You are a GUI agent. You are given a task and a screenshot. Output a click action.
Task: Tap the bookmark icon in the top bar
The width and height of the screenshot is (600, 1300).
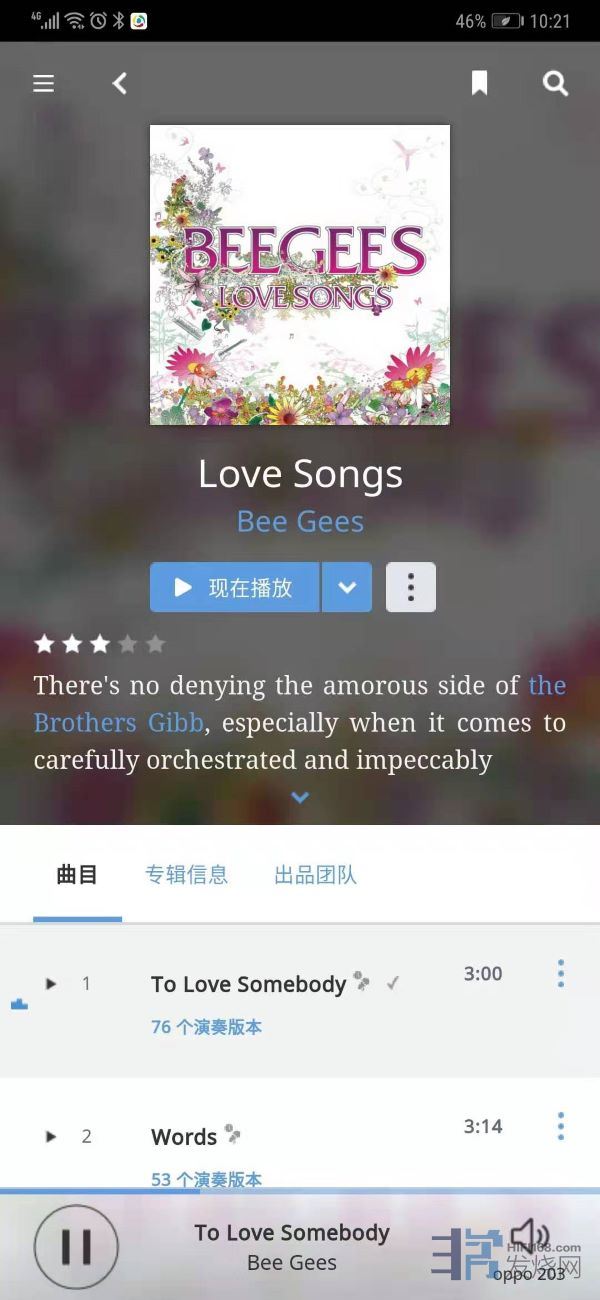point(480,84)
